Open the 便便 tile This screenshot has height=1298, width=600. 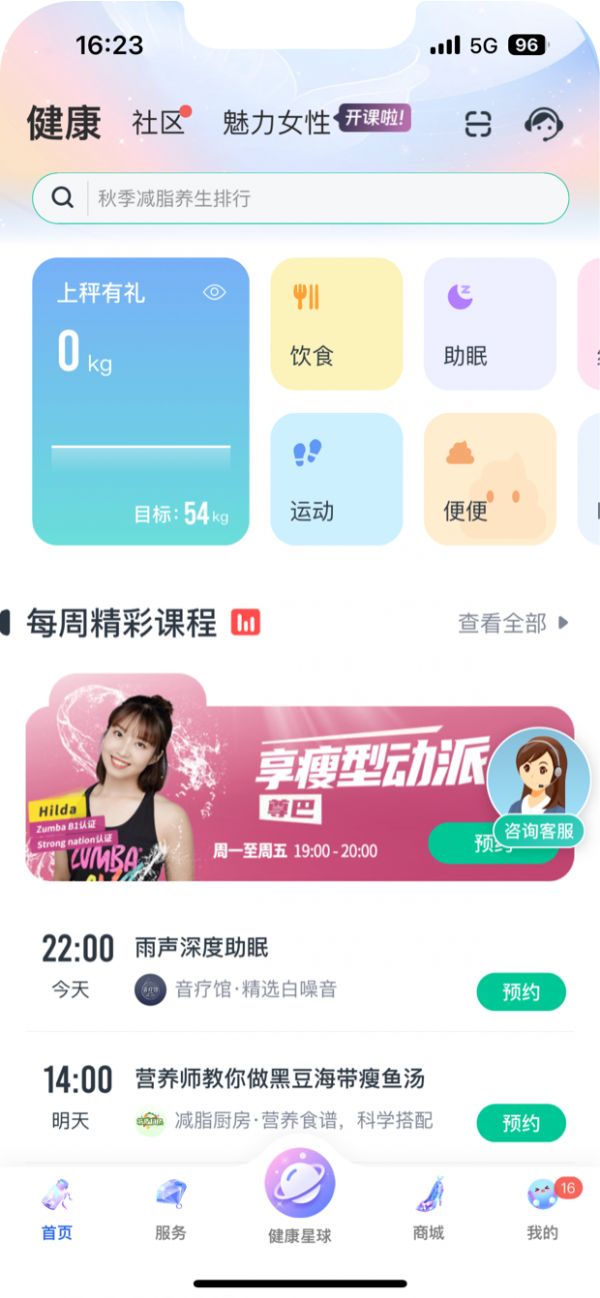[490, 479]
